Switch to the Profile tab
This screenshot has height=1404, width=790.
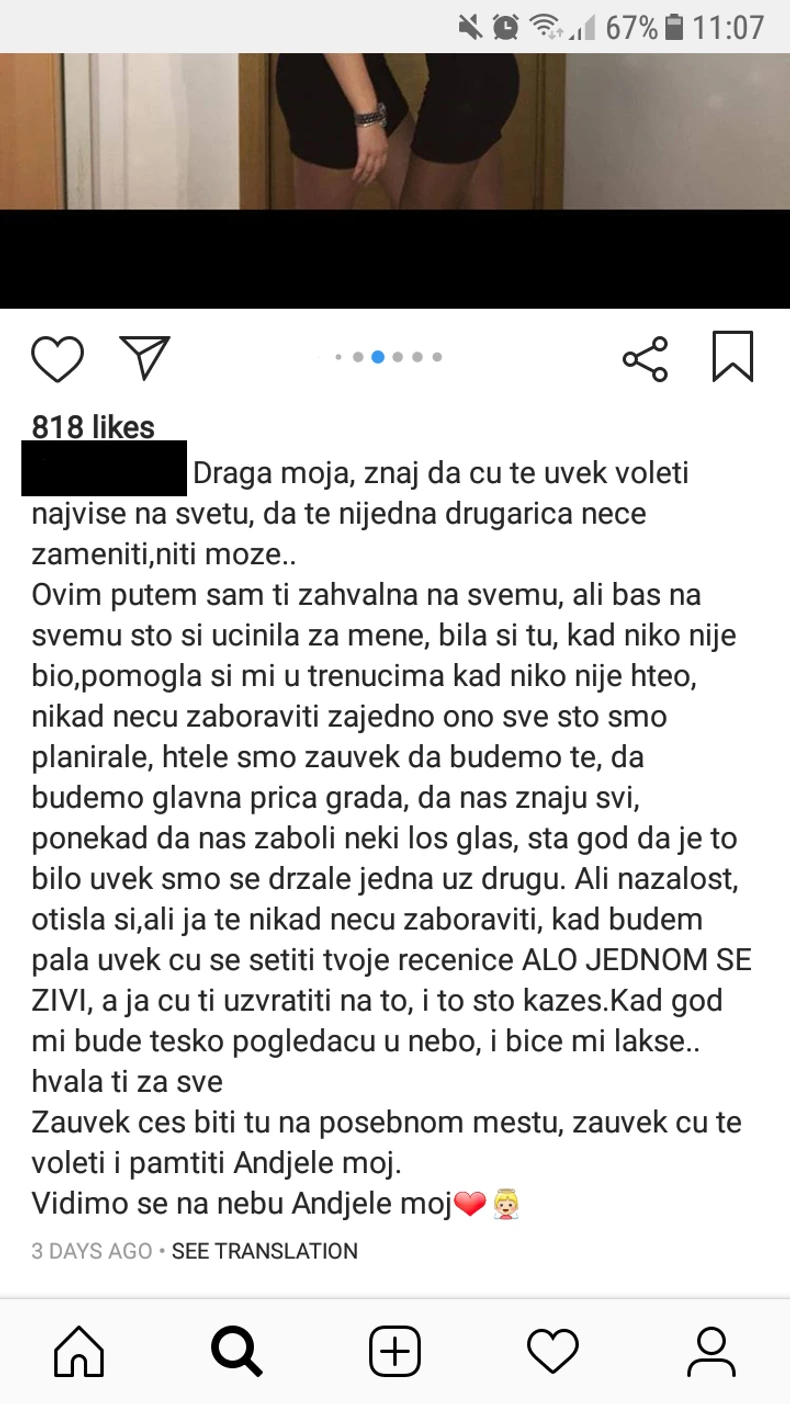click(711, 1353)
